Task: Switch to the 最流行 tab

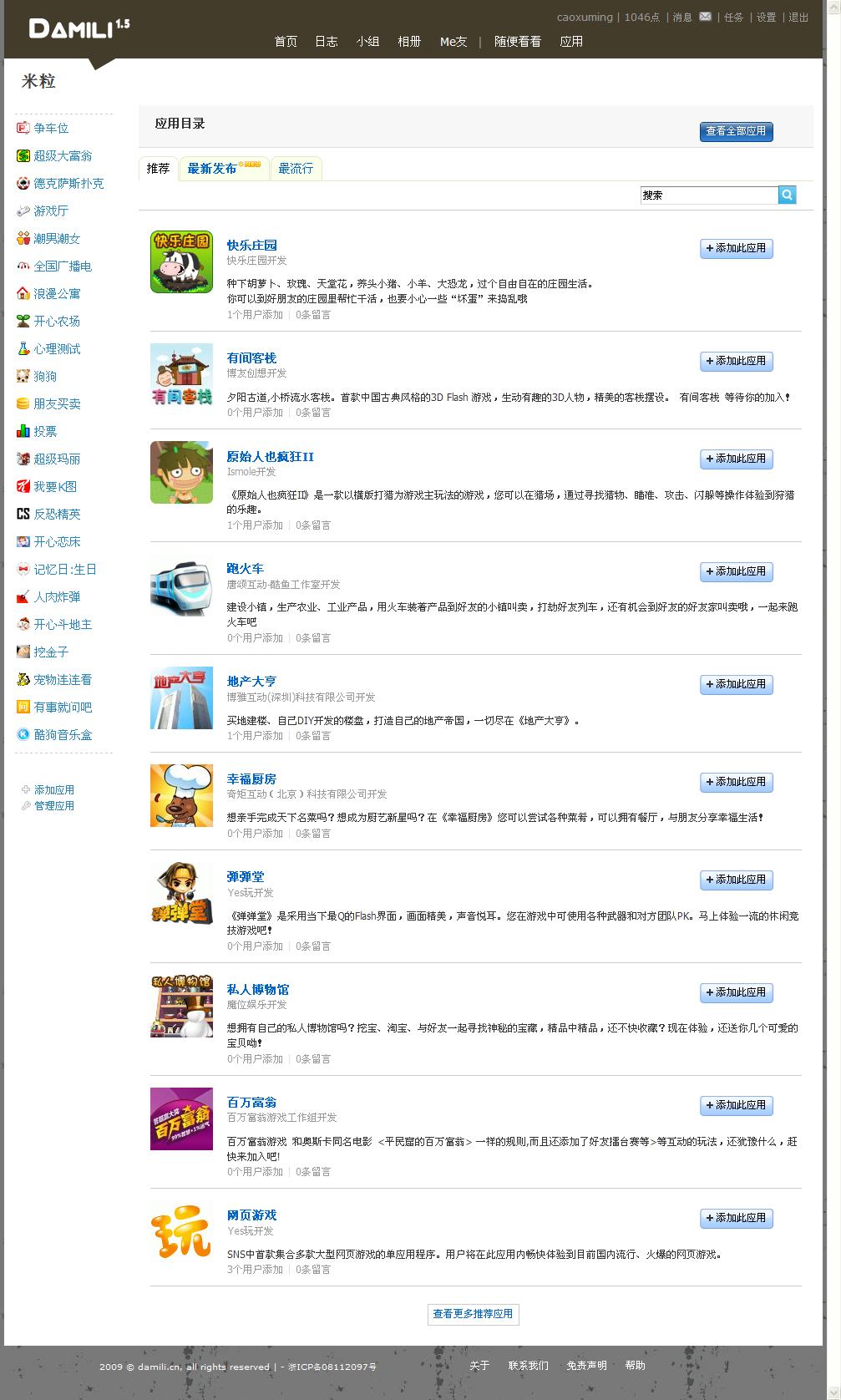Action: (x=296, y=169)
